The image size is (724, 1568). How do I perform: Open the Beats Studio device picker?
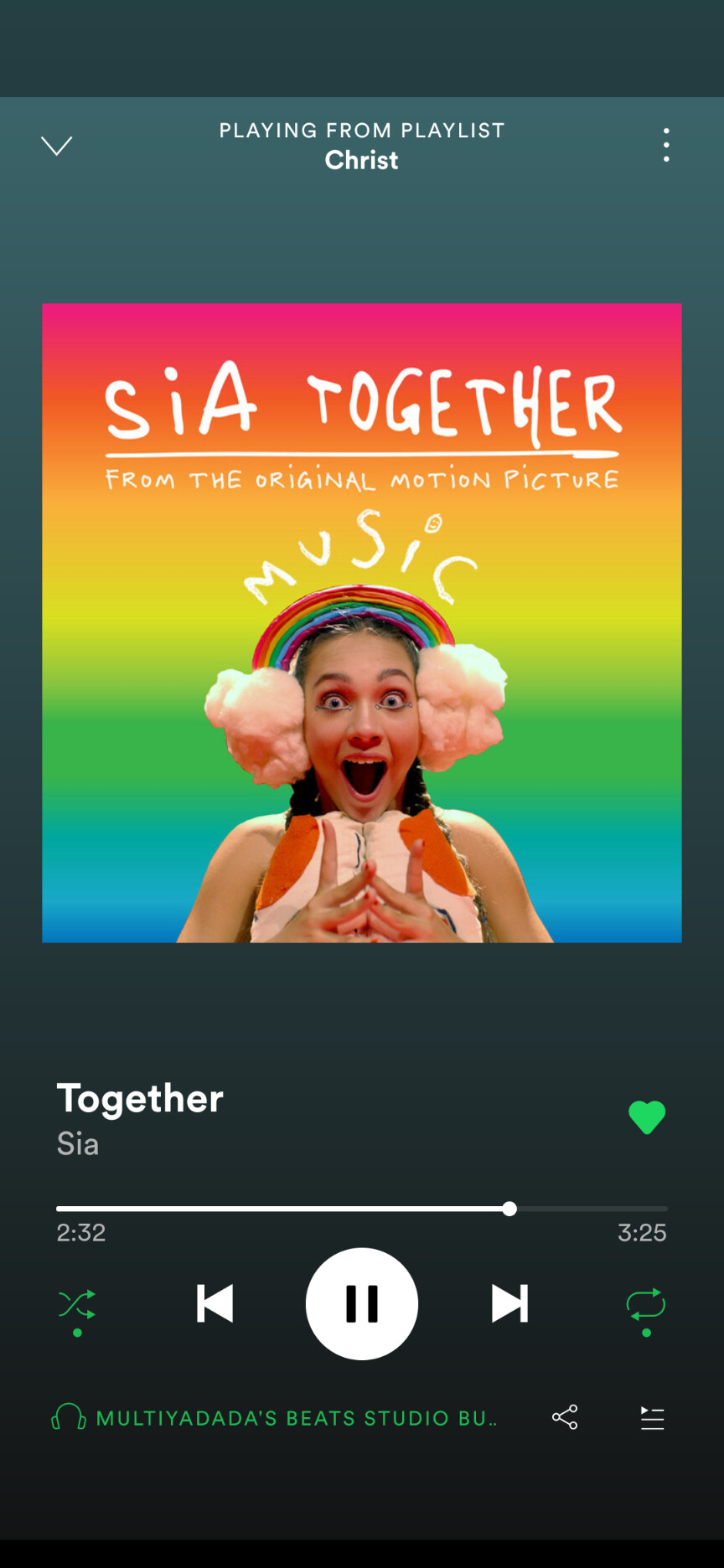click(x=274, y=1417)
